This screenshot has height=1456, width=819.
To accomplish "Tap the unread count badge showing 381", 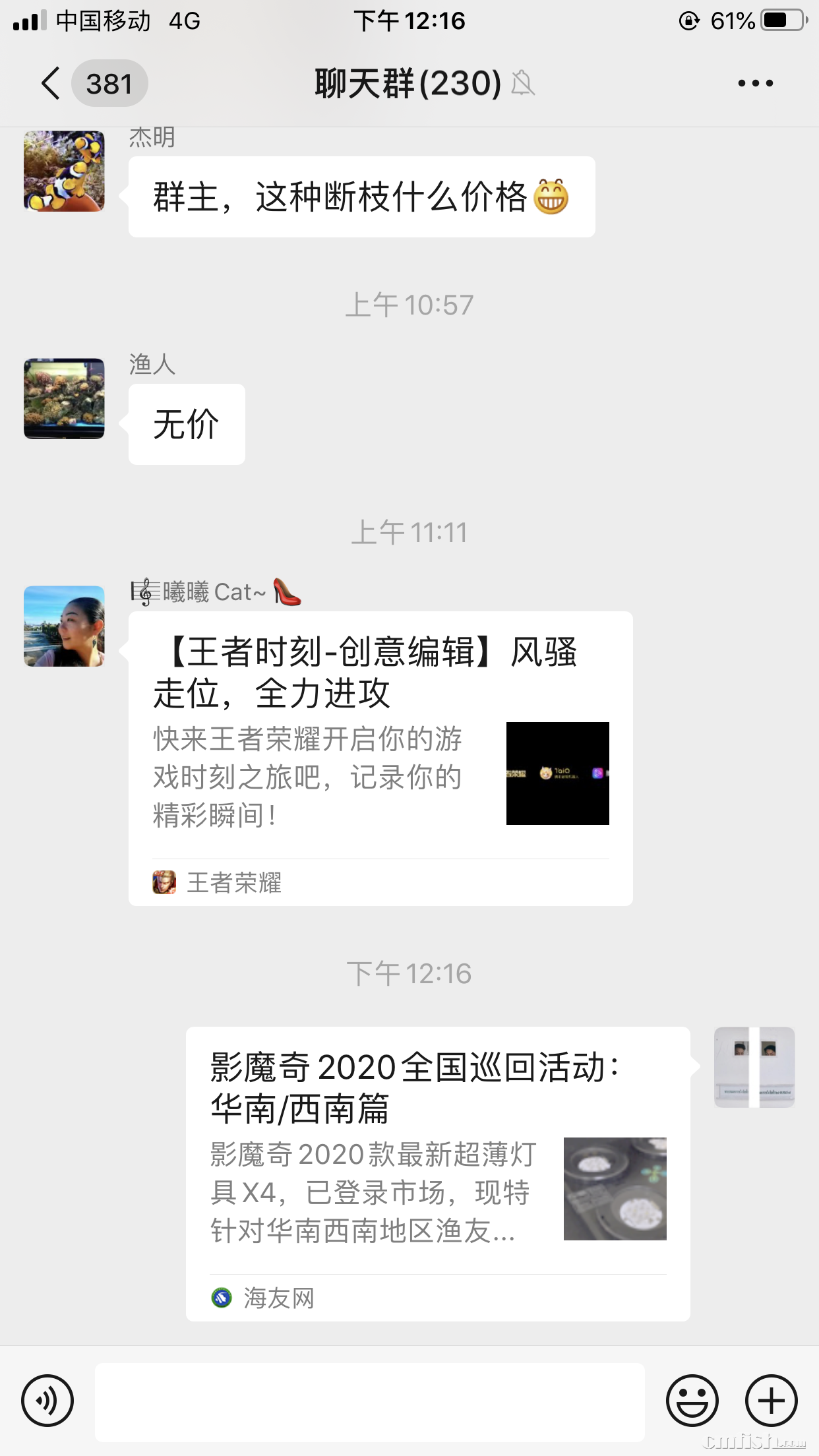I will (x=110, y=84).
